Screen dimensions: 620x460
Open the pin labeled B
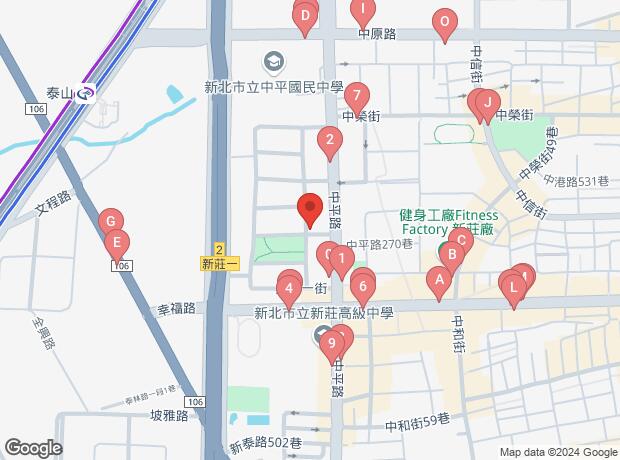pos(451,255)
